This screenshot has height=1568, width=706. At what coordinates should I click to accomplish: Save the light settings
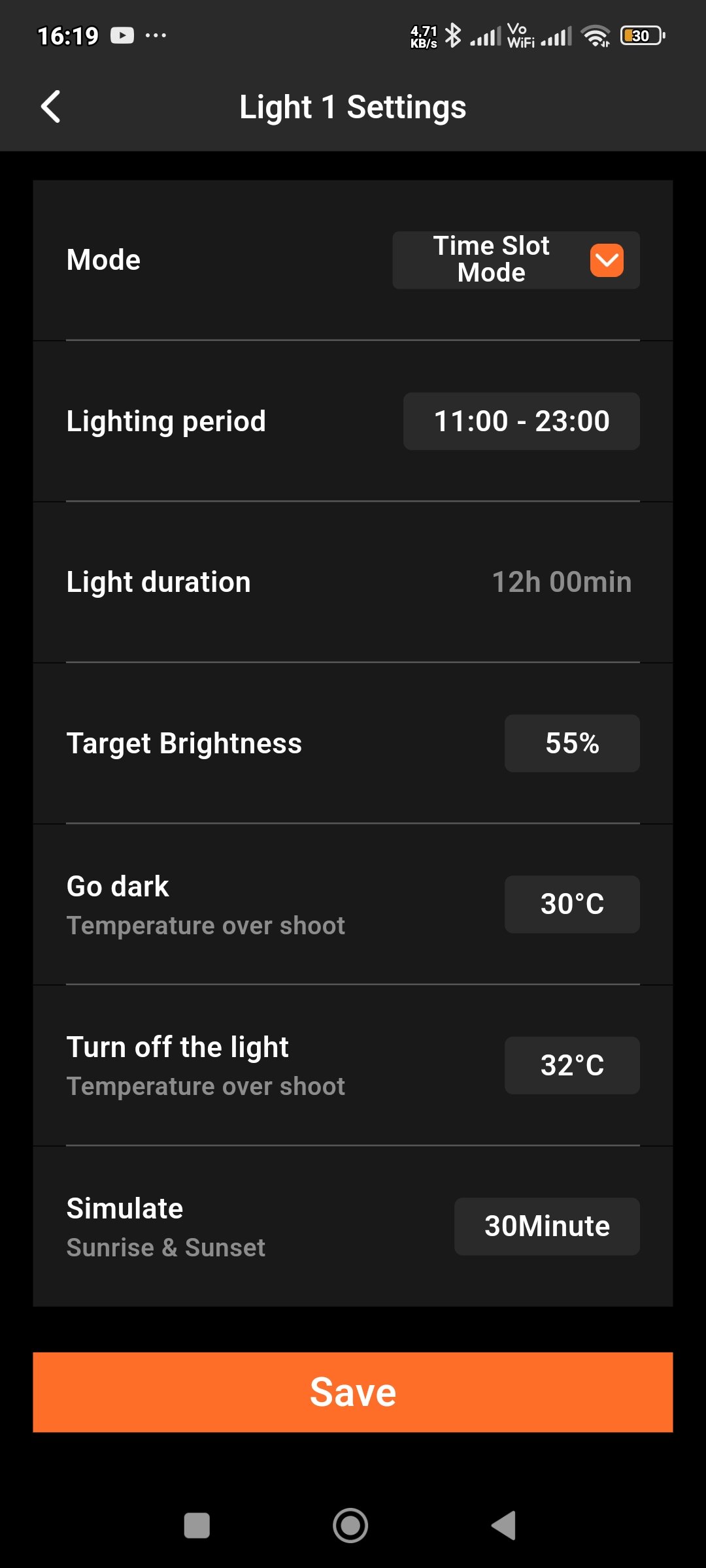[x=353, y=1392]
